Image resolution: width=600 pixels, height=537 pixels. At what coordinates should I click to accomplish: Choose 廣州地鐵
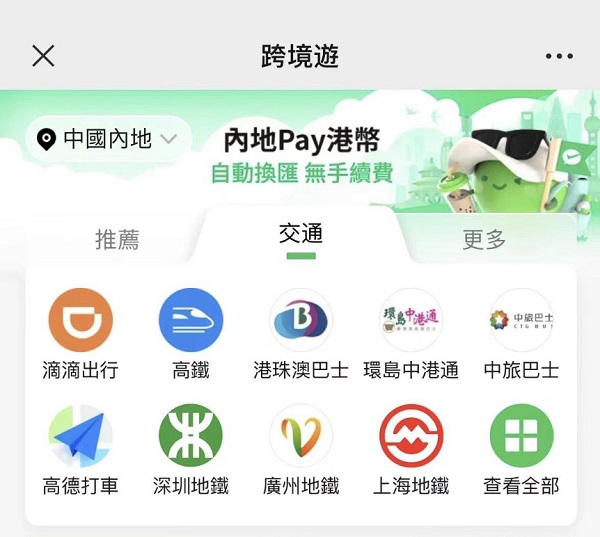(x=301, y=436)
